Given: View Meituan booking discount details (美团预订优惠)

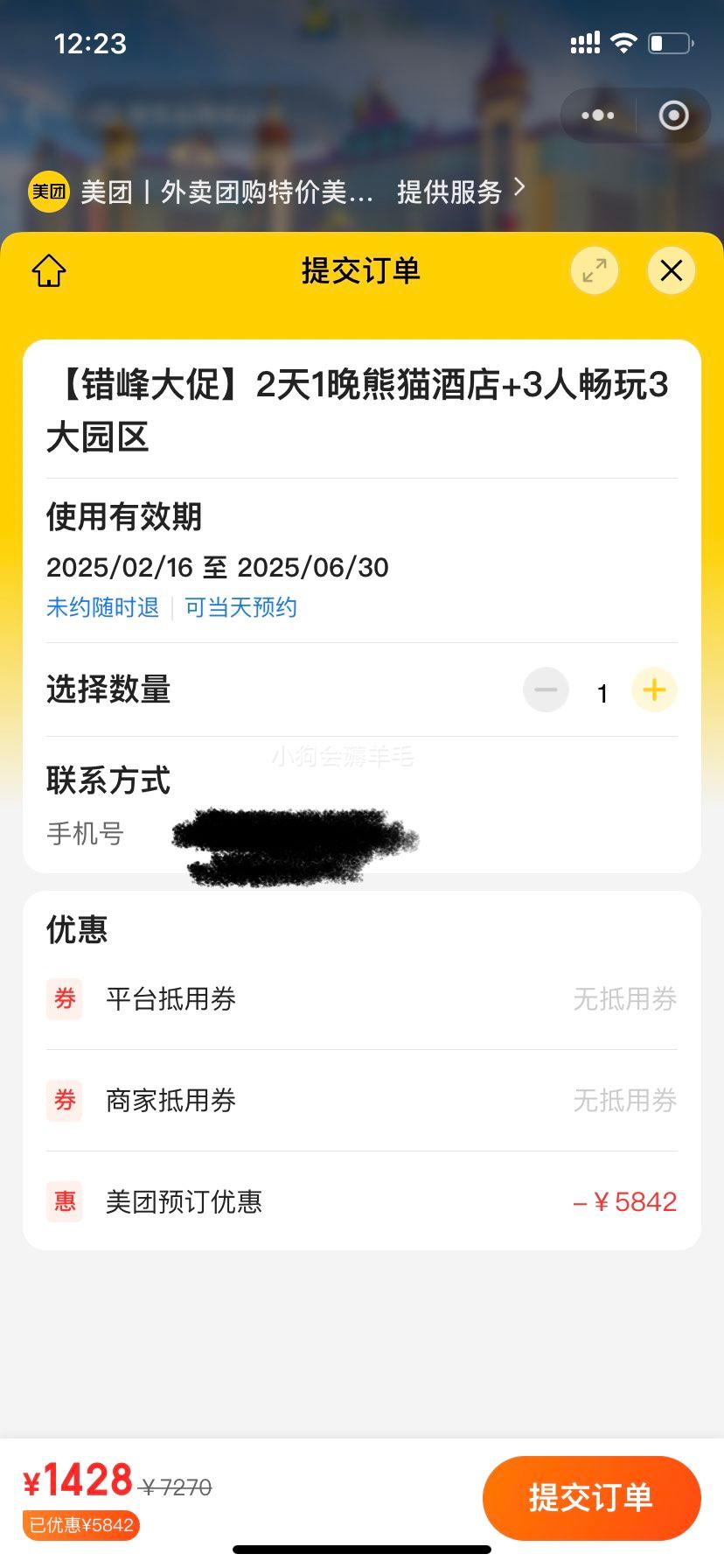Looking at the screenshot, I should (362, 1202).
